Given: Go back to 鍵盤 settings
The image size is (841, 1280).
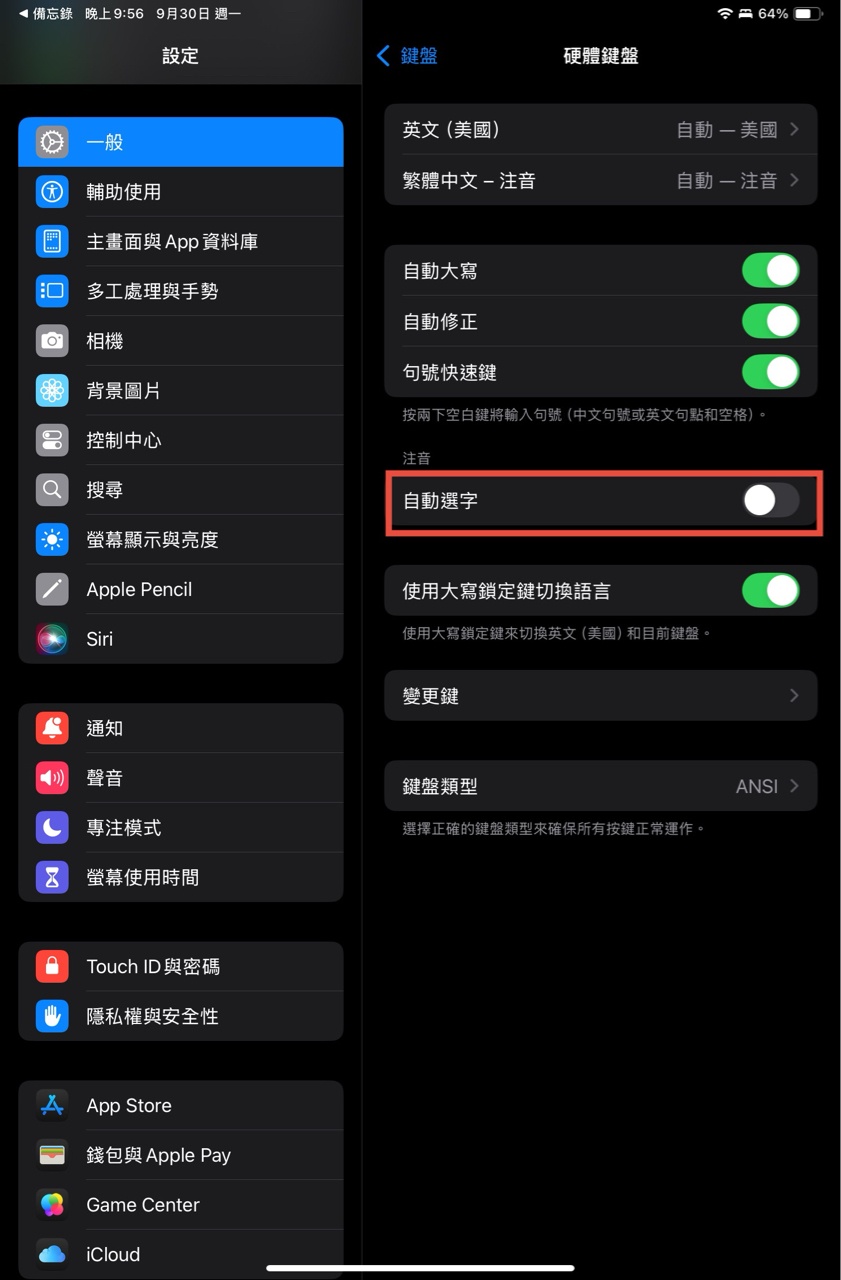Looking at the screenshot, I should point(407,56).
